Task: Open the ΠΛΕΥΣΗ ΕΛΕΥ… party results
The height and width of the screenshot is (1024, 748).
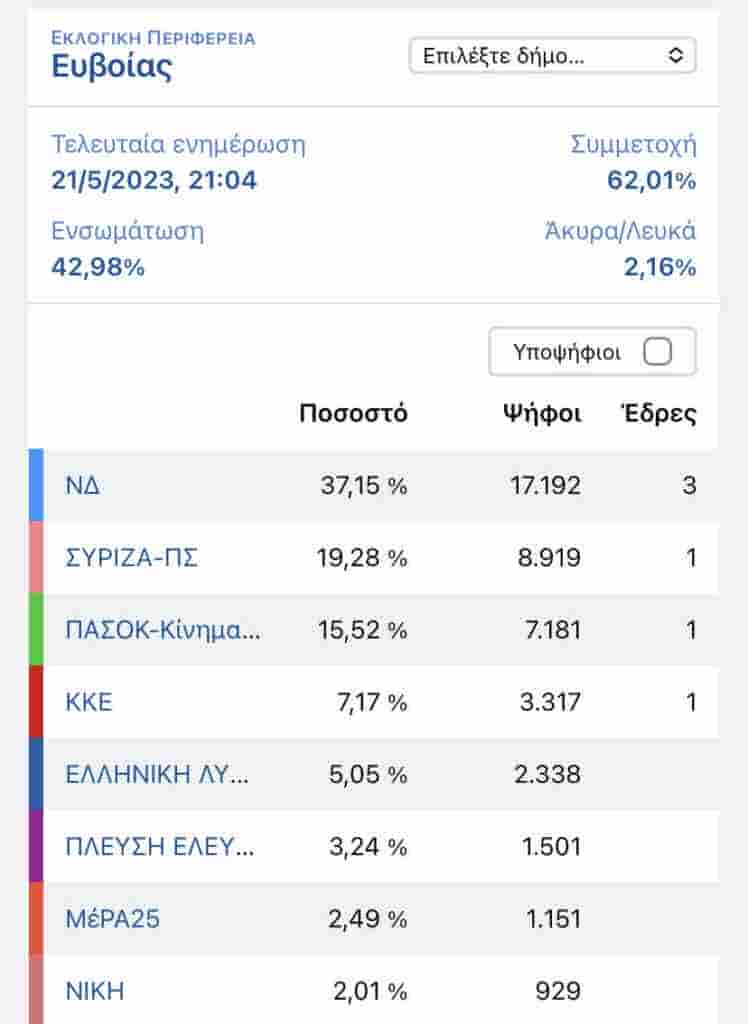Action: click(159, 847)
